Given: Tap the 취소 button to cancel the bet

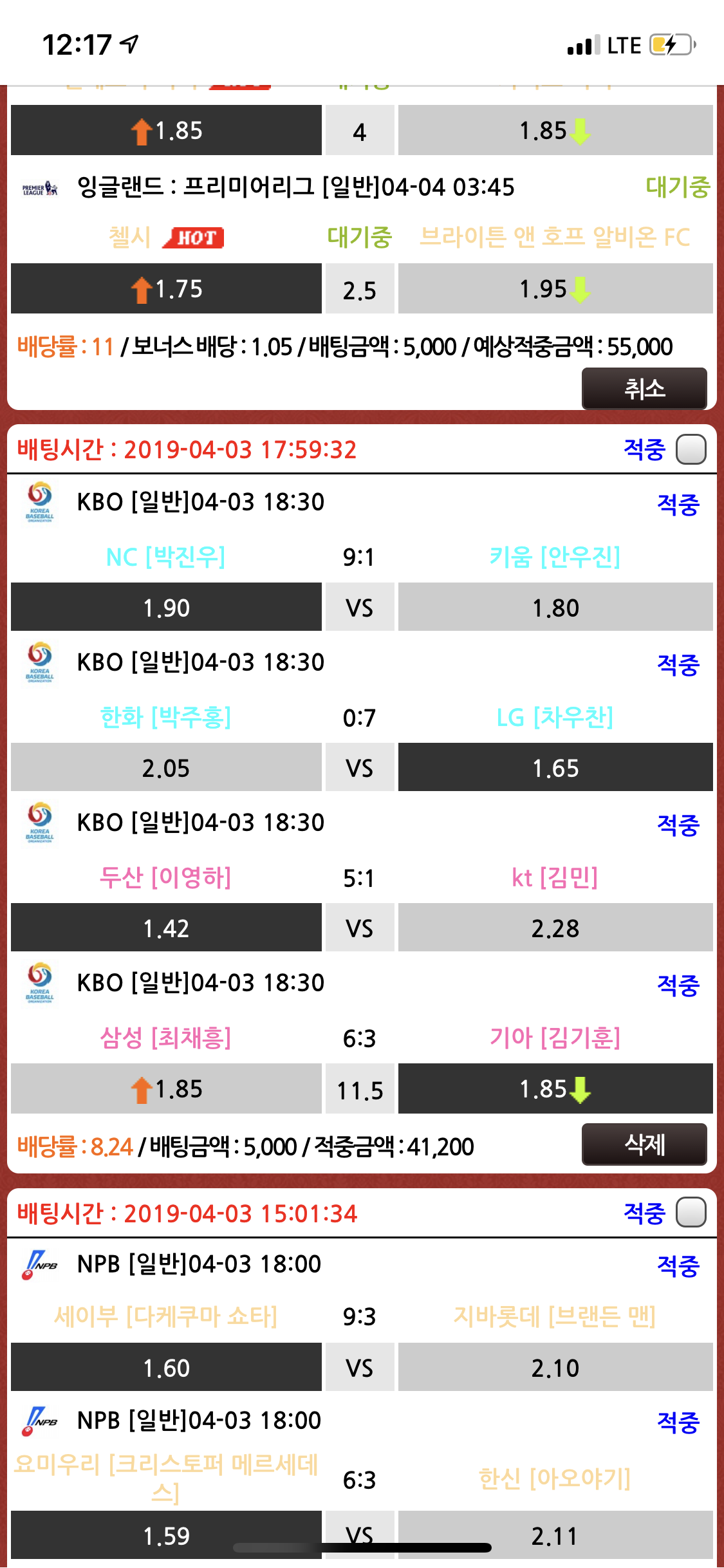Looking at the screenshot, I should tap(644, 389).
